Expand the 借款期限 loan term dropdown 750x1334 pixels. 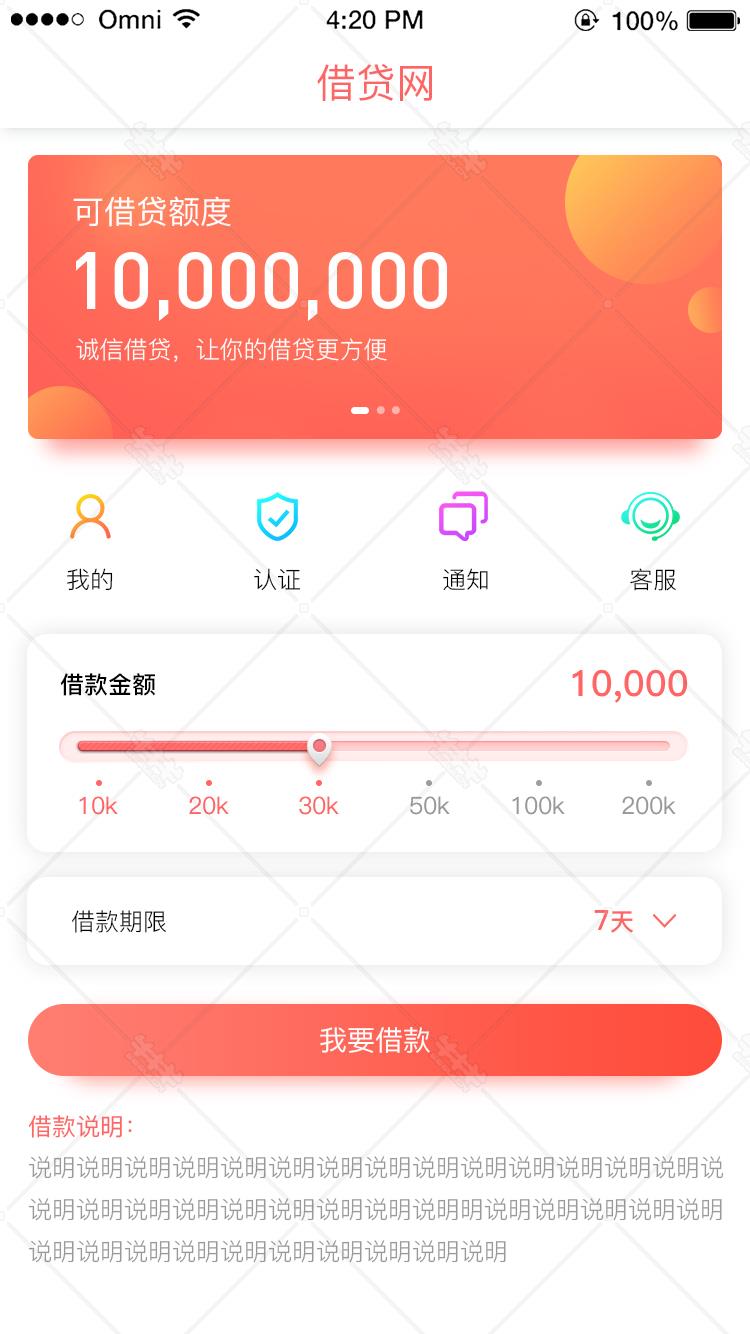[375, 921]
